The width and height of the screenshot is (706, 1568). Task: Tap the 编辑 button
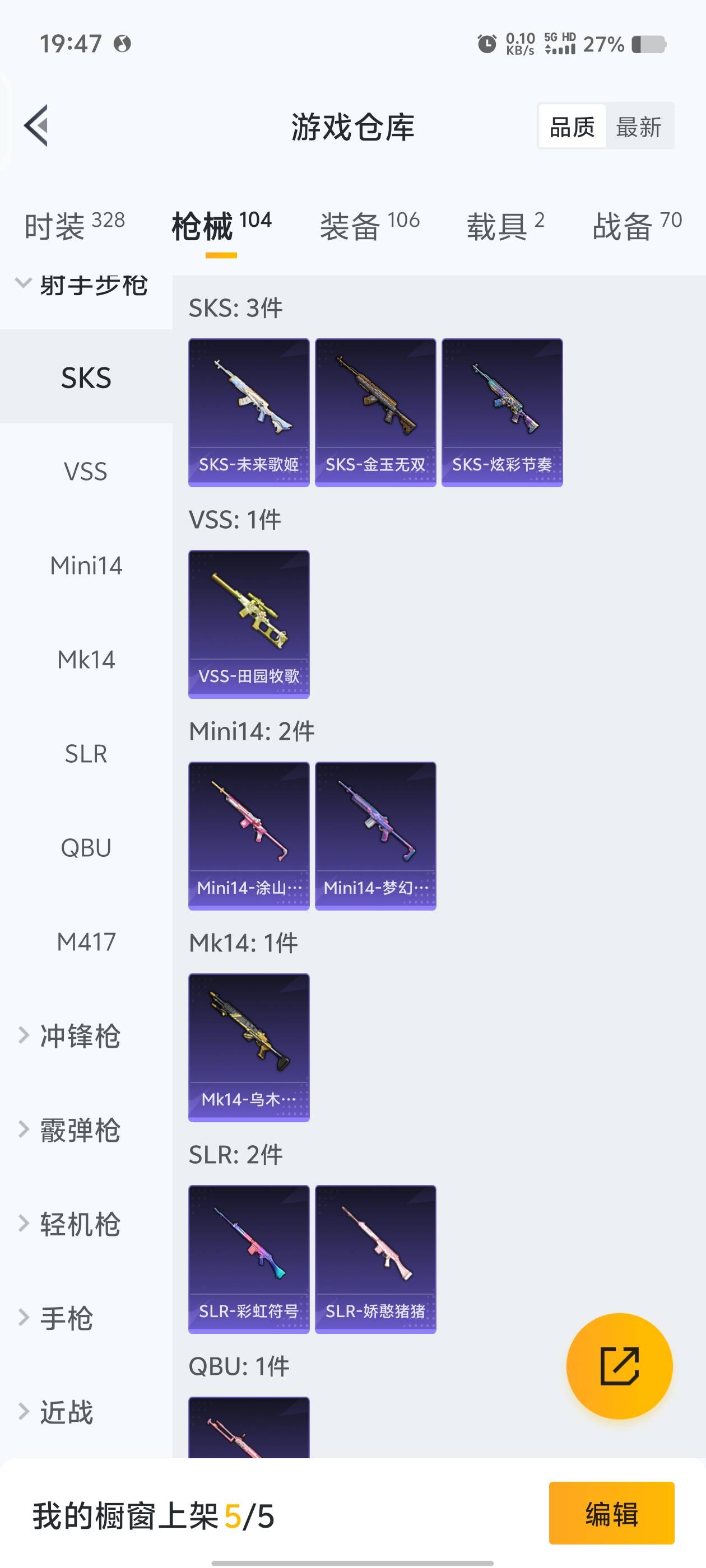point(611,1513)
